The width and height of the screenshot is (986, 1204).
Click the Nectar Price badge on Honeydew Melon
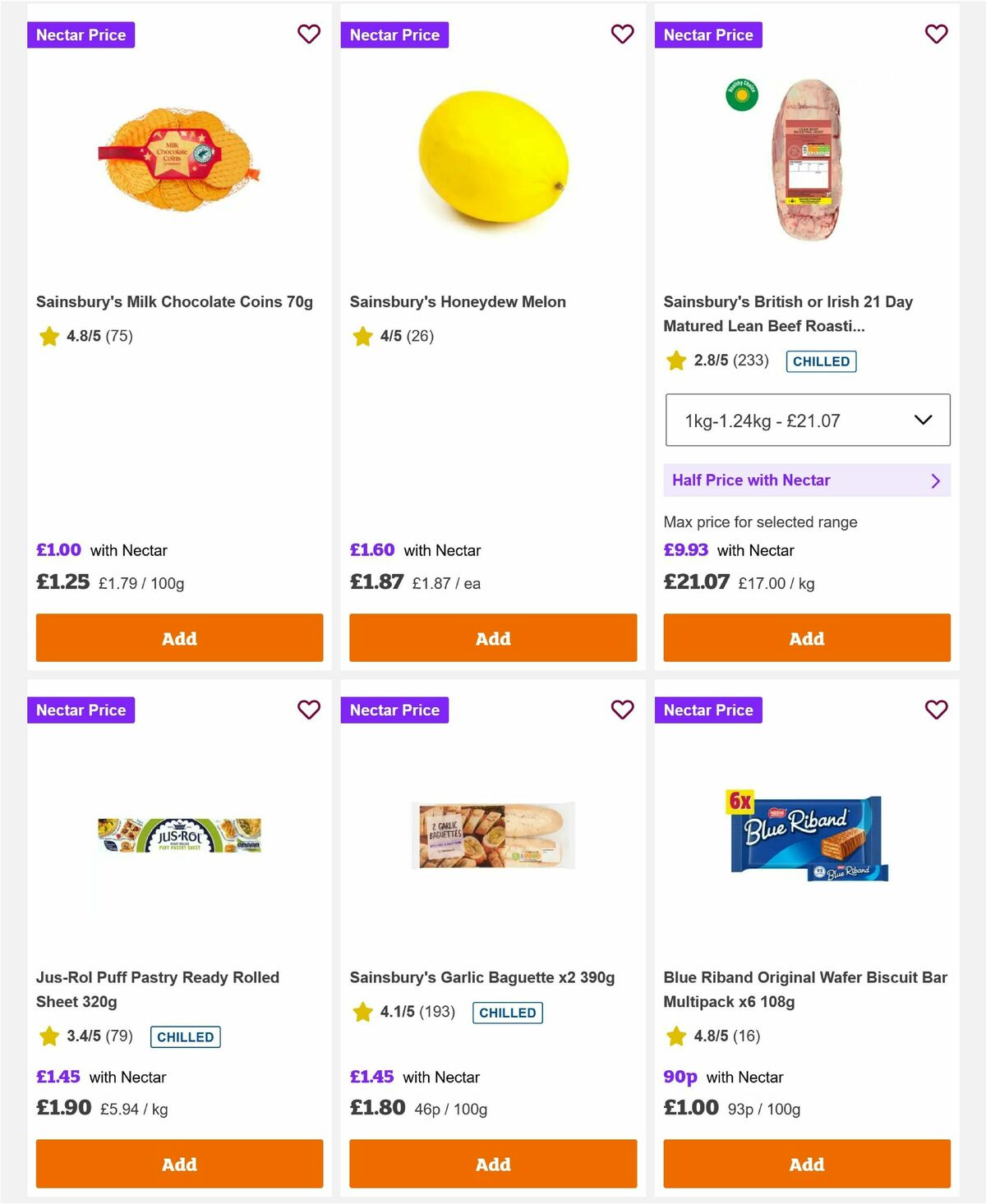pos(394,34)
